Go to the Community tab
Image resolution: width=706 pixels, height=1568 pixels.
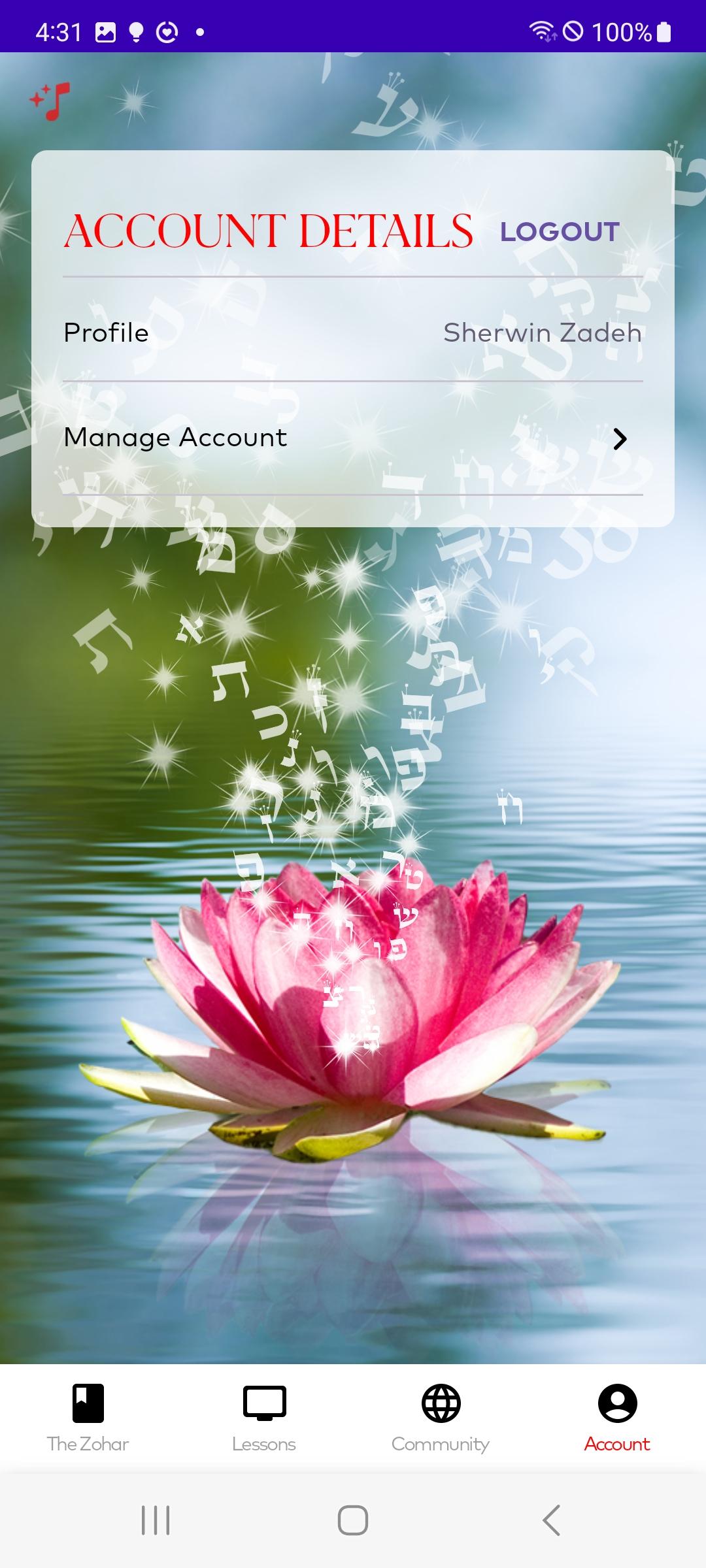(x=441, y=1416)
